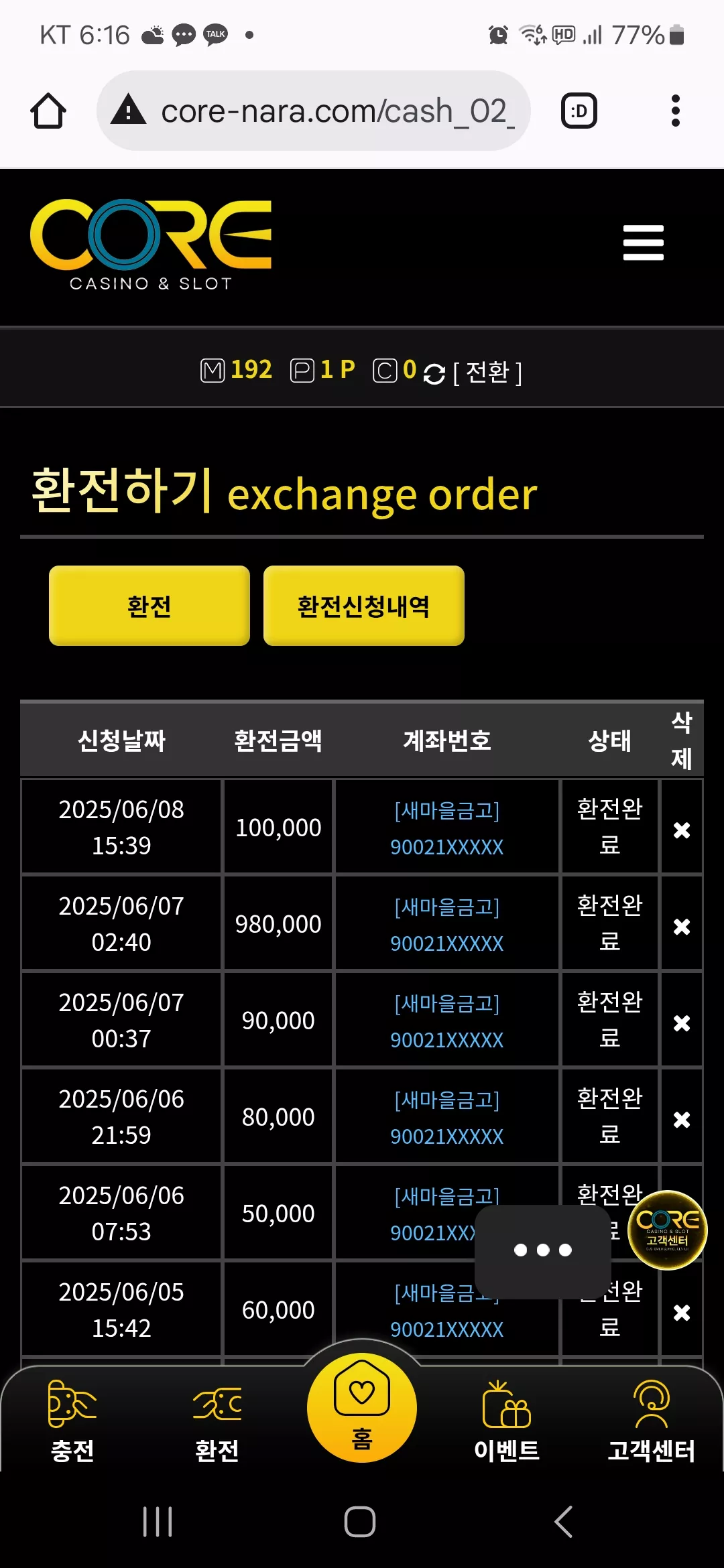
Task: Delete the 60,000 exchange record
Action: [x=682, y=1313]
